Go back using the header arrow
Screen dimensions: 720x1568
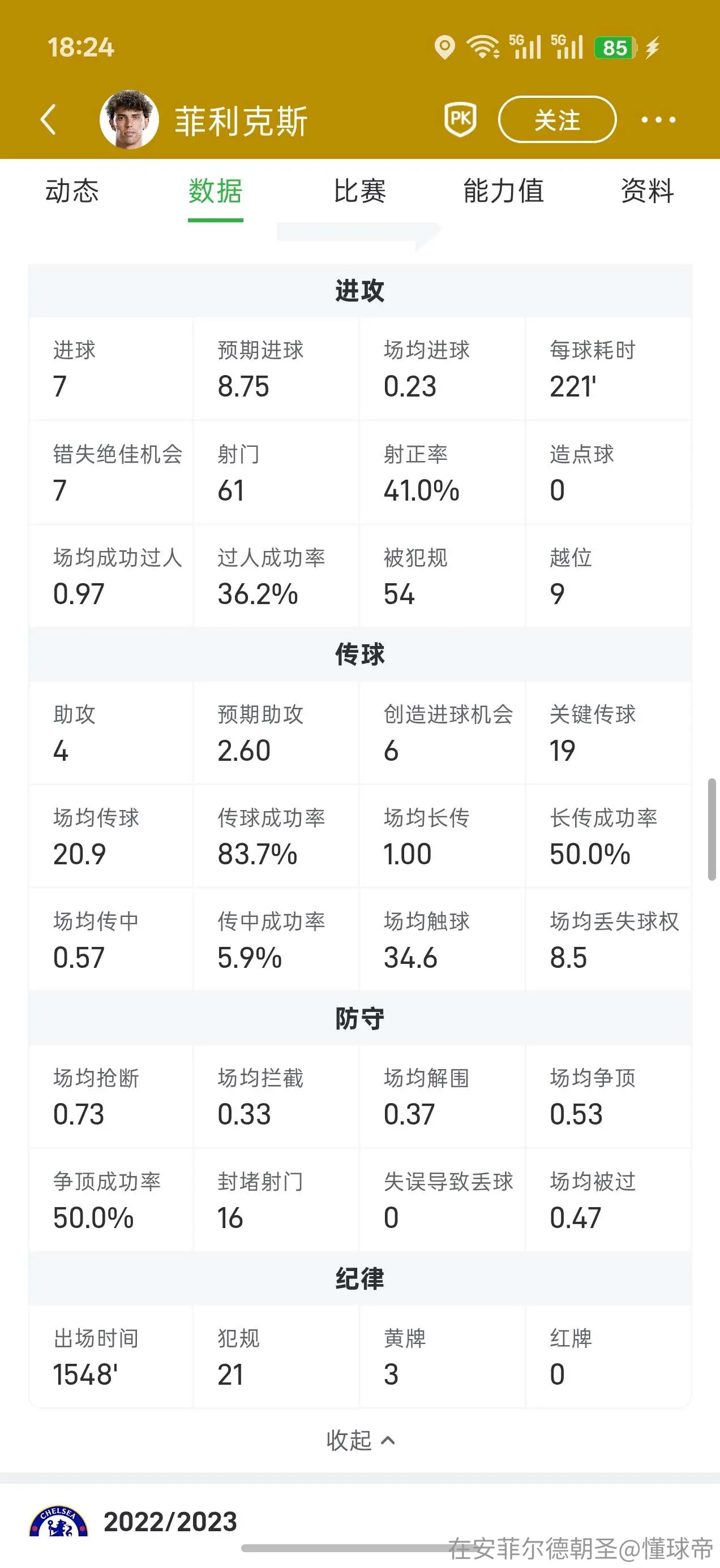[48, 119]
